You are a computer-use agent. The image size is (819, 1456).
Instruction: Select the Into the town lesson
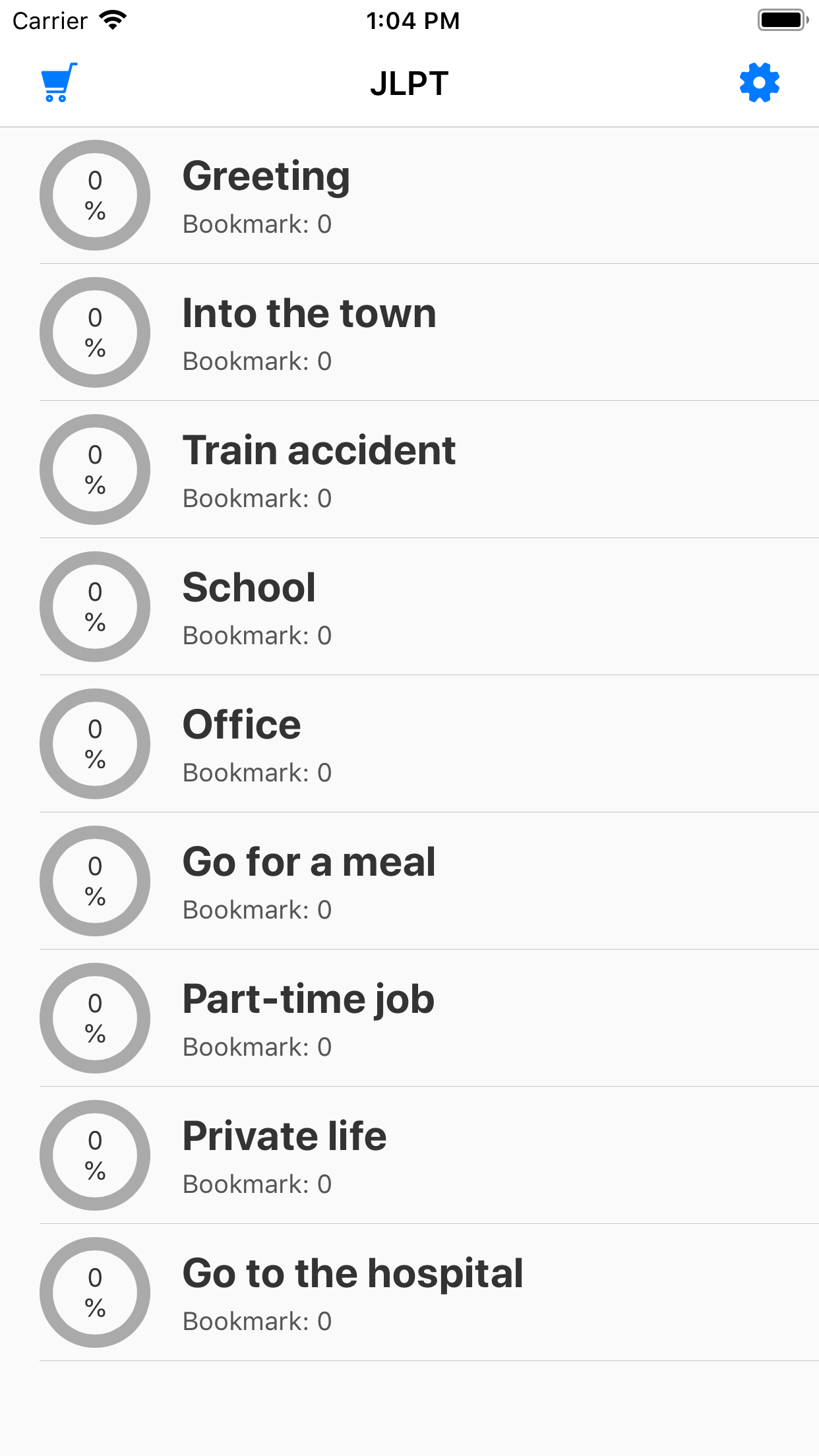click(x=409, y=332)
